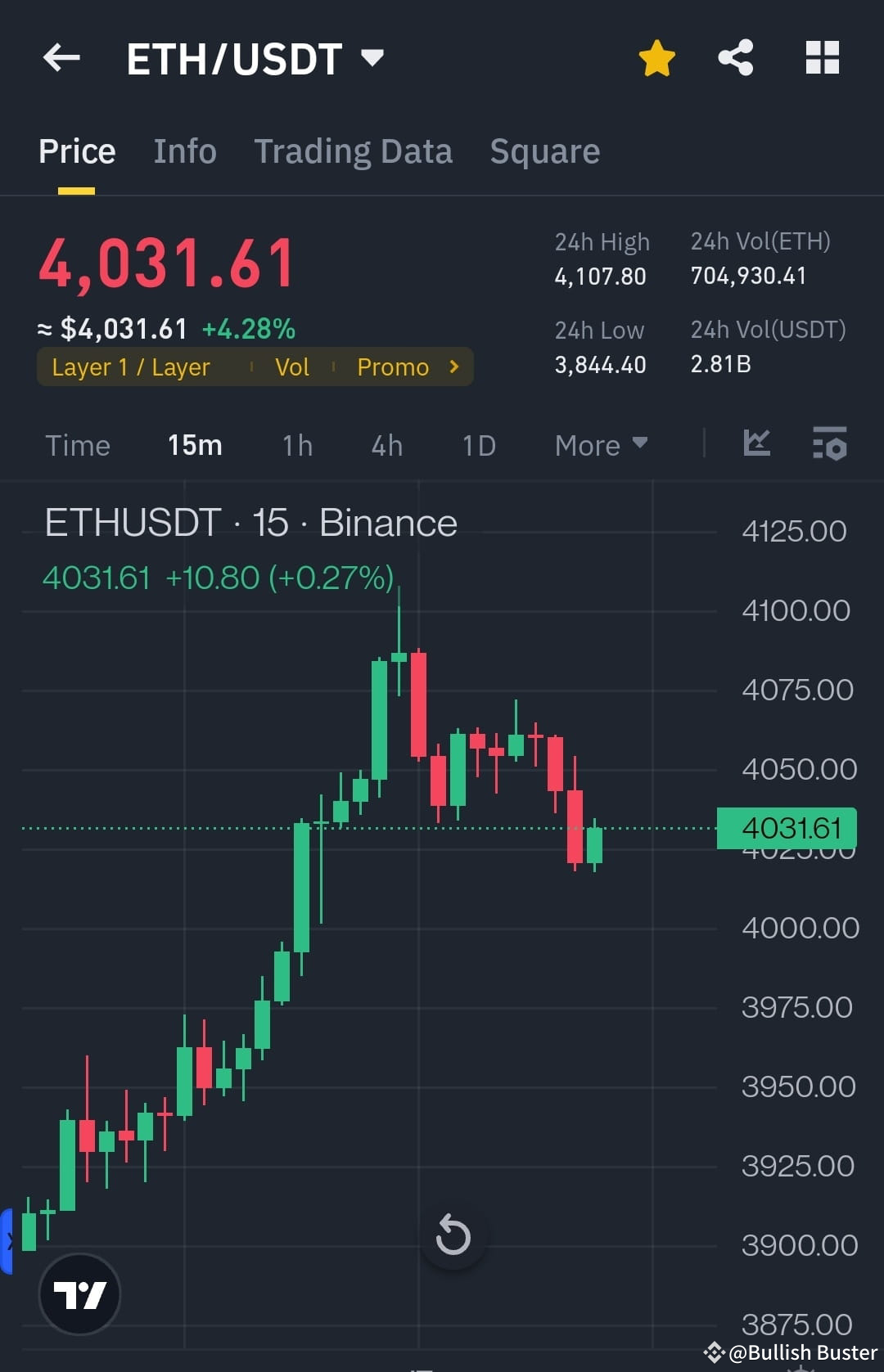Favorite ETH/USDT with the star icon
884x1372 pixels.
(656, 56)
